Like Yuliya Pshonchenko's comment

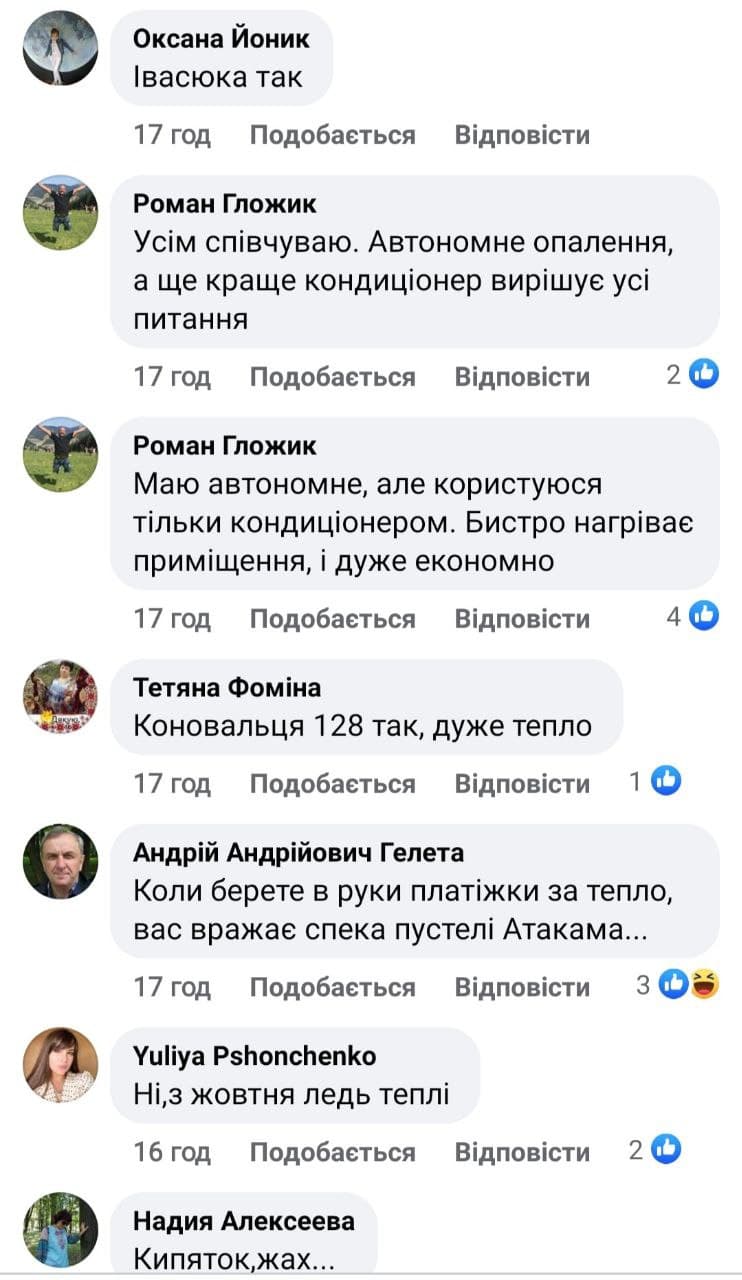(332, 1152)
